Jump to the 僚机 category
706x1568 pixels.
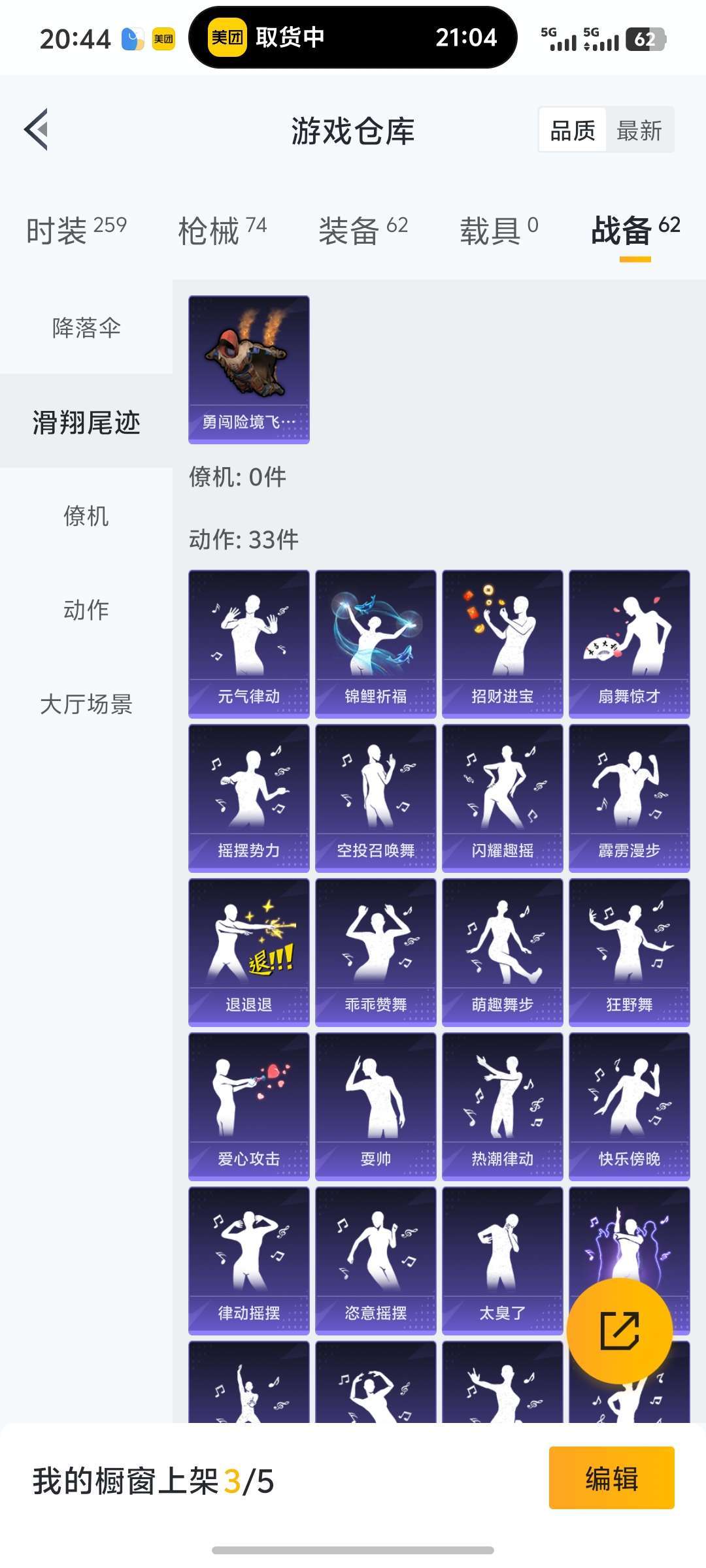click(86, 515)
